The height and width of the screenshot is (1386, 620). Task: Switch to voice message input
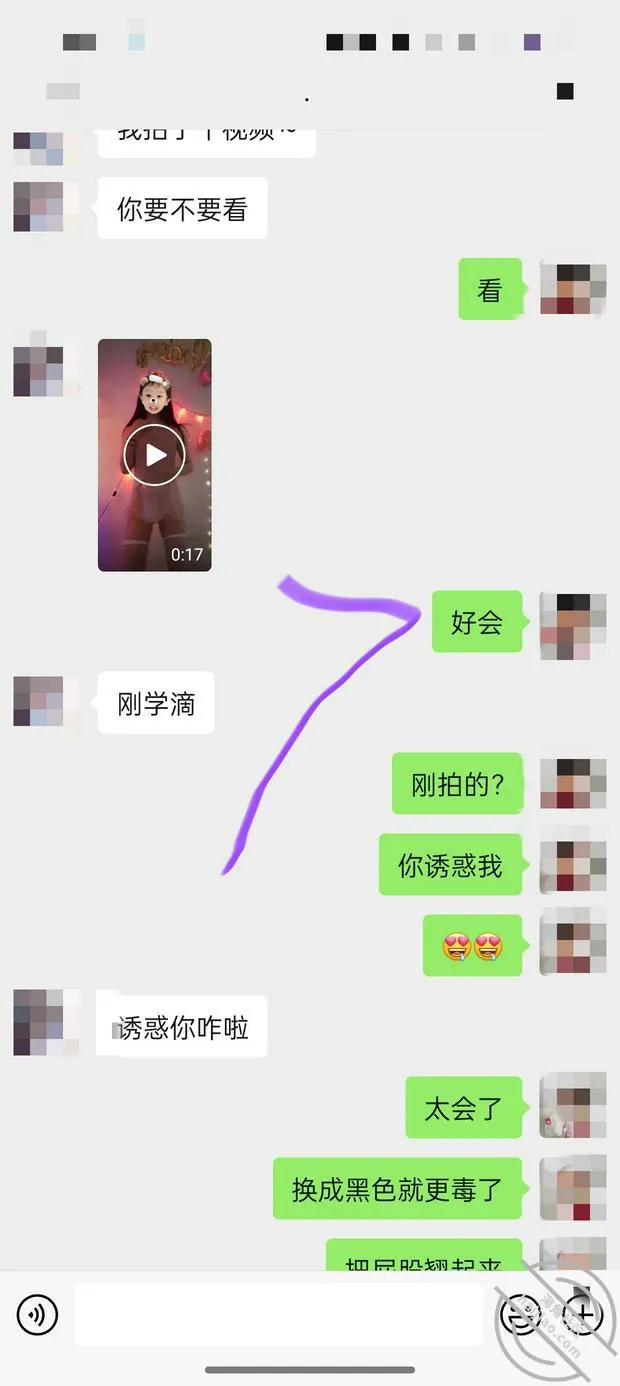(x=37, y=1315)
